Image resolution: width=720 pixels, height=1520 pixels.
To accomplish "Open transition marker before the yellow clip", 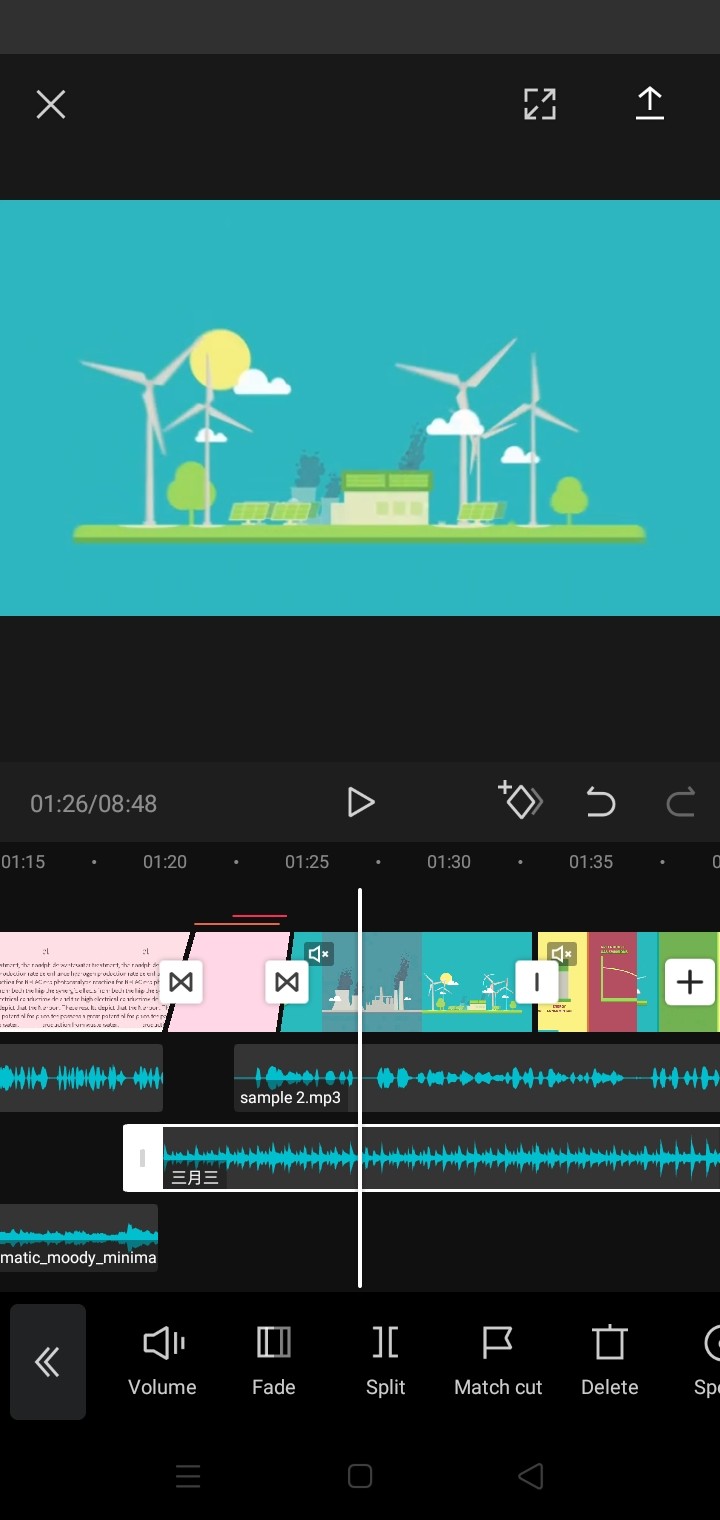I will (537, 982).
